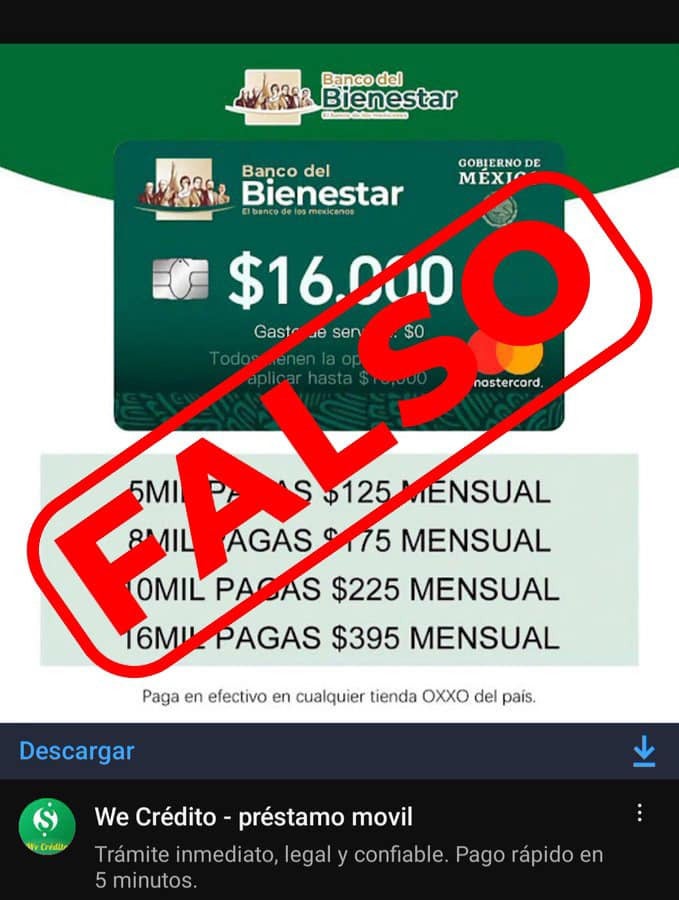Tap the download arrow icon
Viewport: 679px width, 900px height.
pyautogui.click(x=644, y=750)
